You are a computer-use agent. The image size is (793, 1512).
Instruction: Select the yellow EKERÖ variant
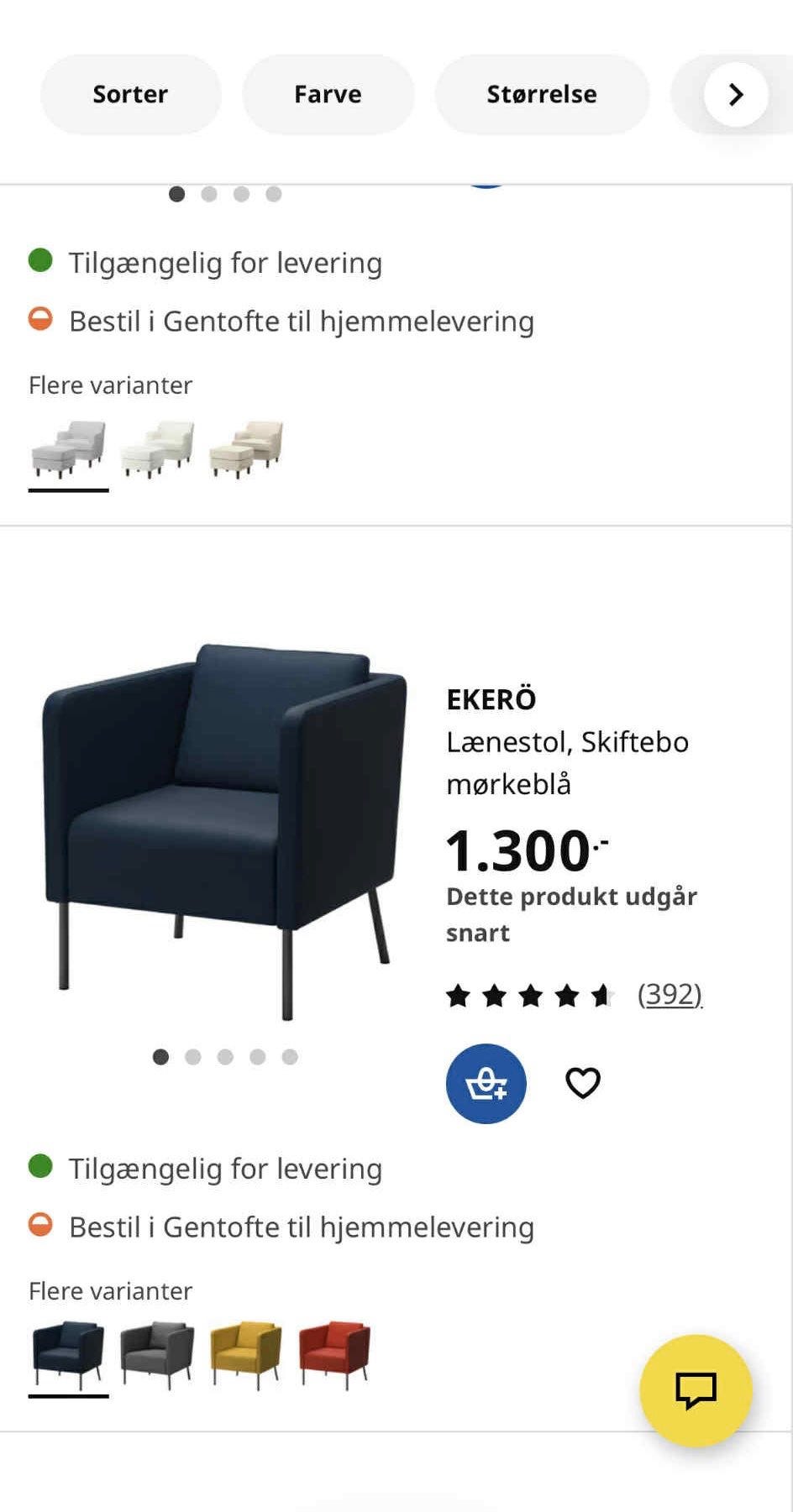click(246, 1354)
